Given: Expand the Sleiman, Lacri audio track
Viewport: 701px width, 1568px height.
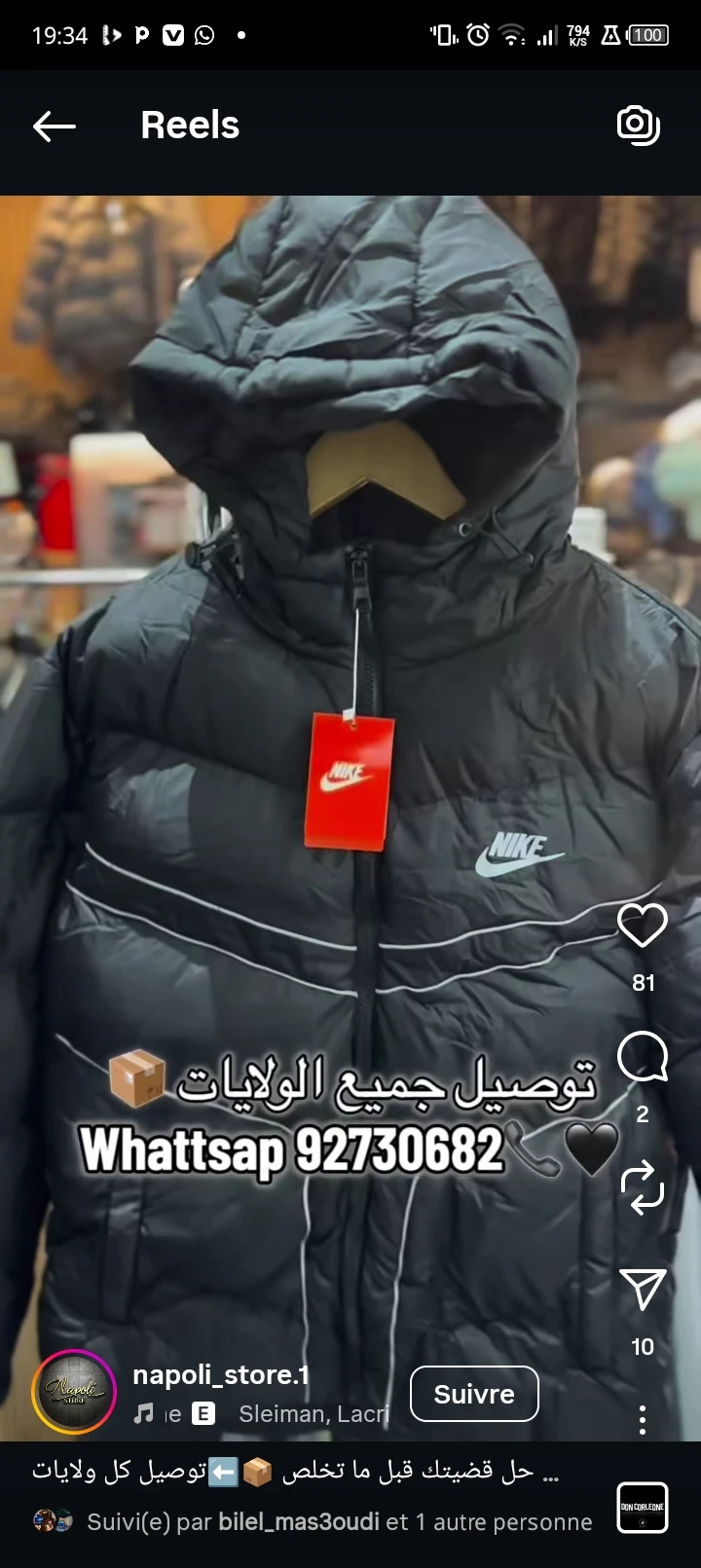Looking at the screenshot, I should click(x=312, y=1414).
